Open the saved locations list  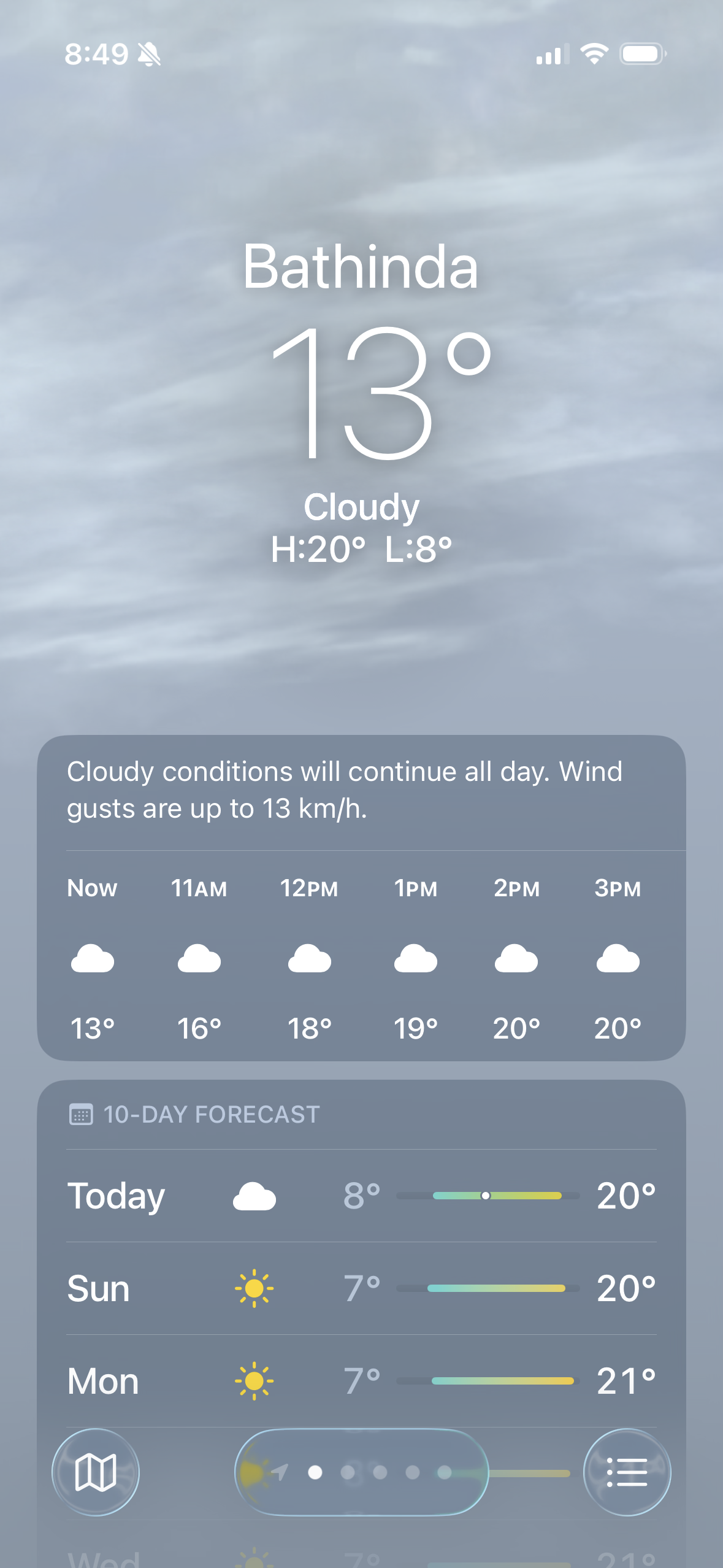pyautogui.click(x=627, y=1472)
